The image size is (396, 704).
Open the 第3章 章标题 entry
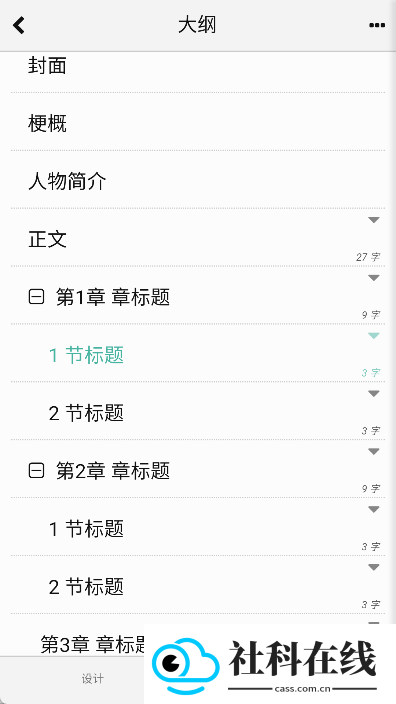coord(92,644)
